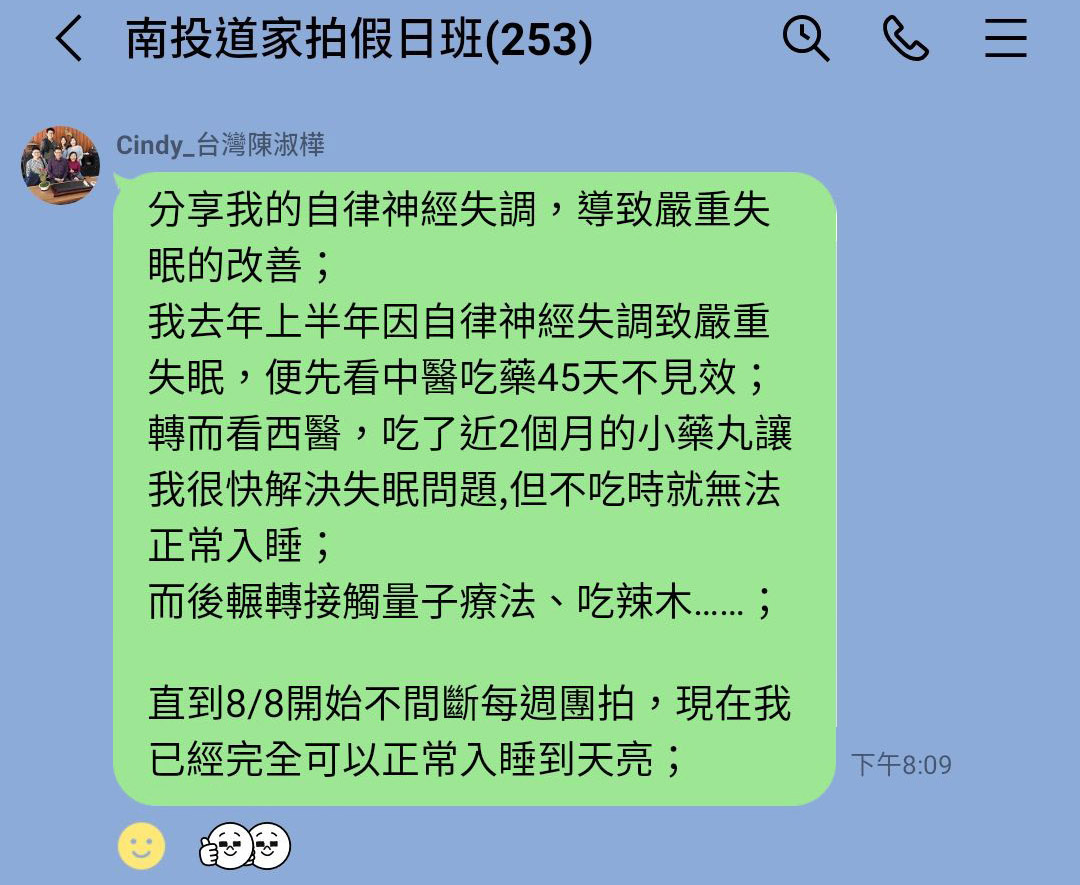Search messages in this chat

[x=805, y=40]
